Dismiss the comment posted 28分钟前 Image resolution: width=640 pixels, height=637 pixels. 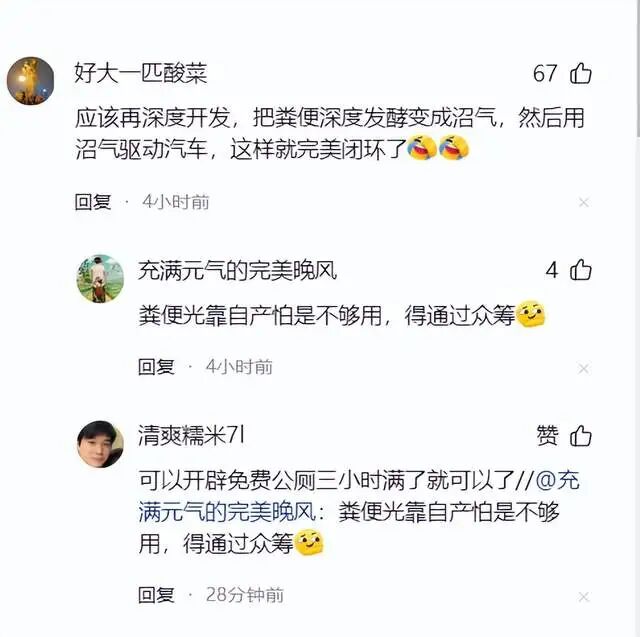(584, 596)
